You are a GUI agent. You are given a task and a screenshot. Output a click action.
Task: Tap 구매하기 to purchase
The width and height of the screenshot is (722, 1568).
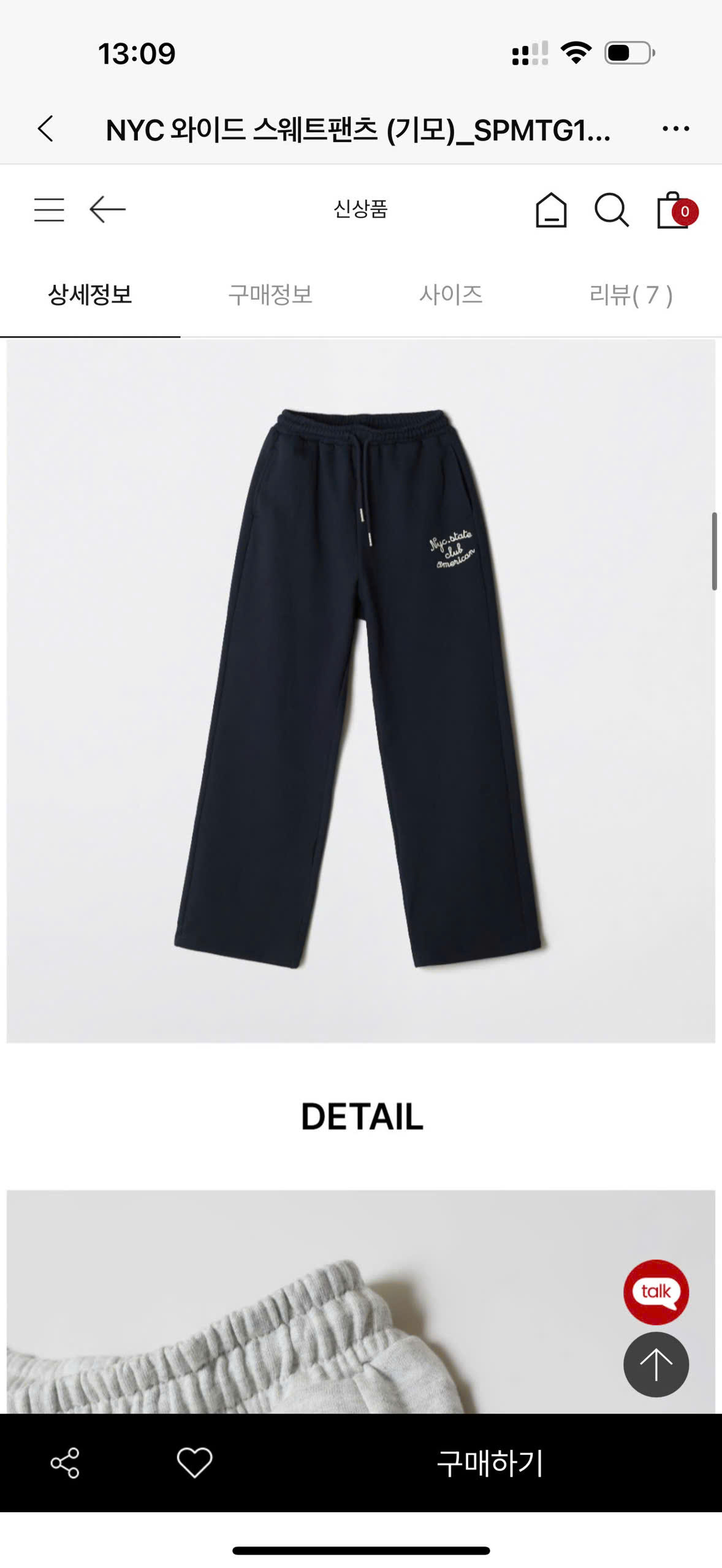tap(489, 1463)
